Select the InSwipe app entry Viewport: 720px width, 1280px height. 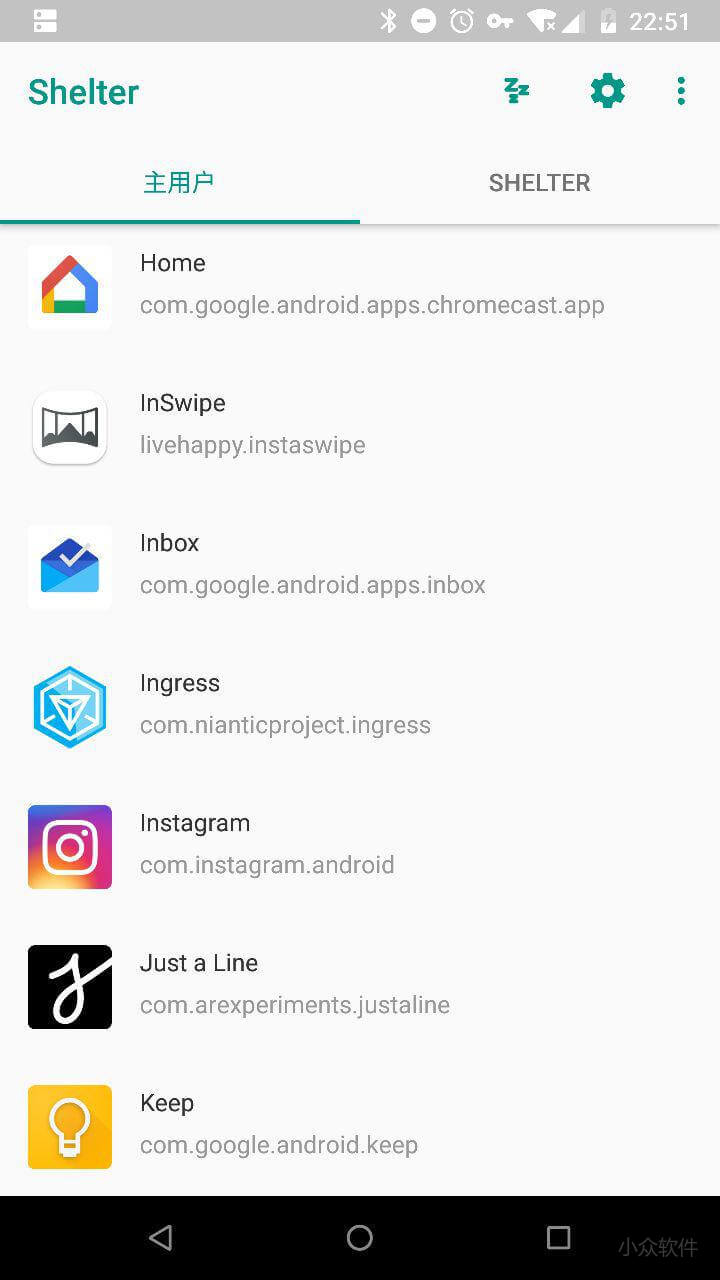coord(360,426)
